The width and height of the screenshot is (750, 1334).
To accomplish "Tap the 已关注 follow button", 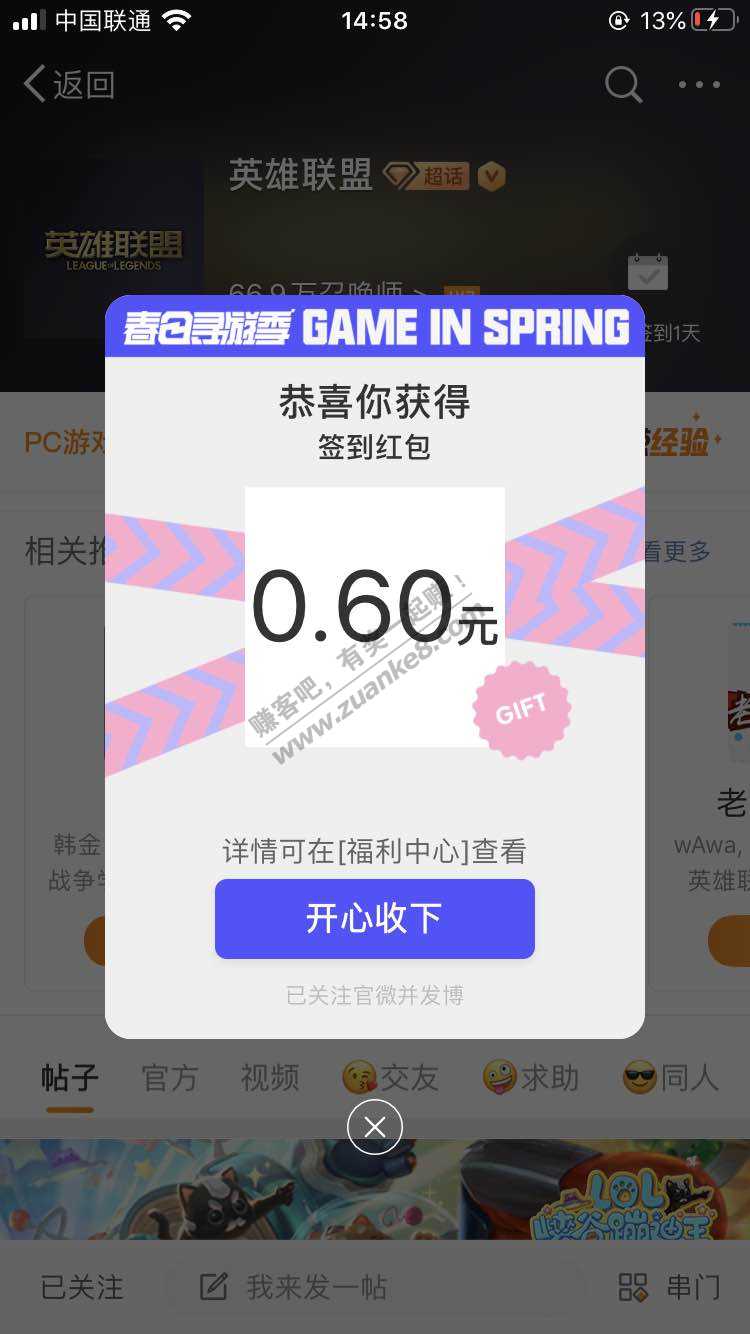I will click(x=82, y=1287).
